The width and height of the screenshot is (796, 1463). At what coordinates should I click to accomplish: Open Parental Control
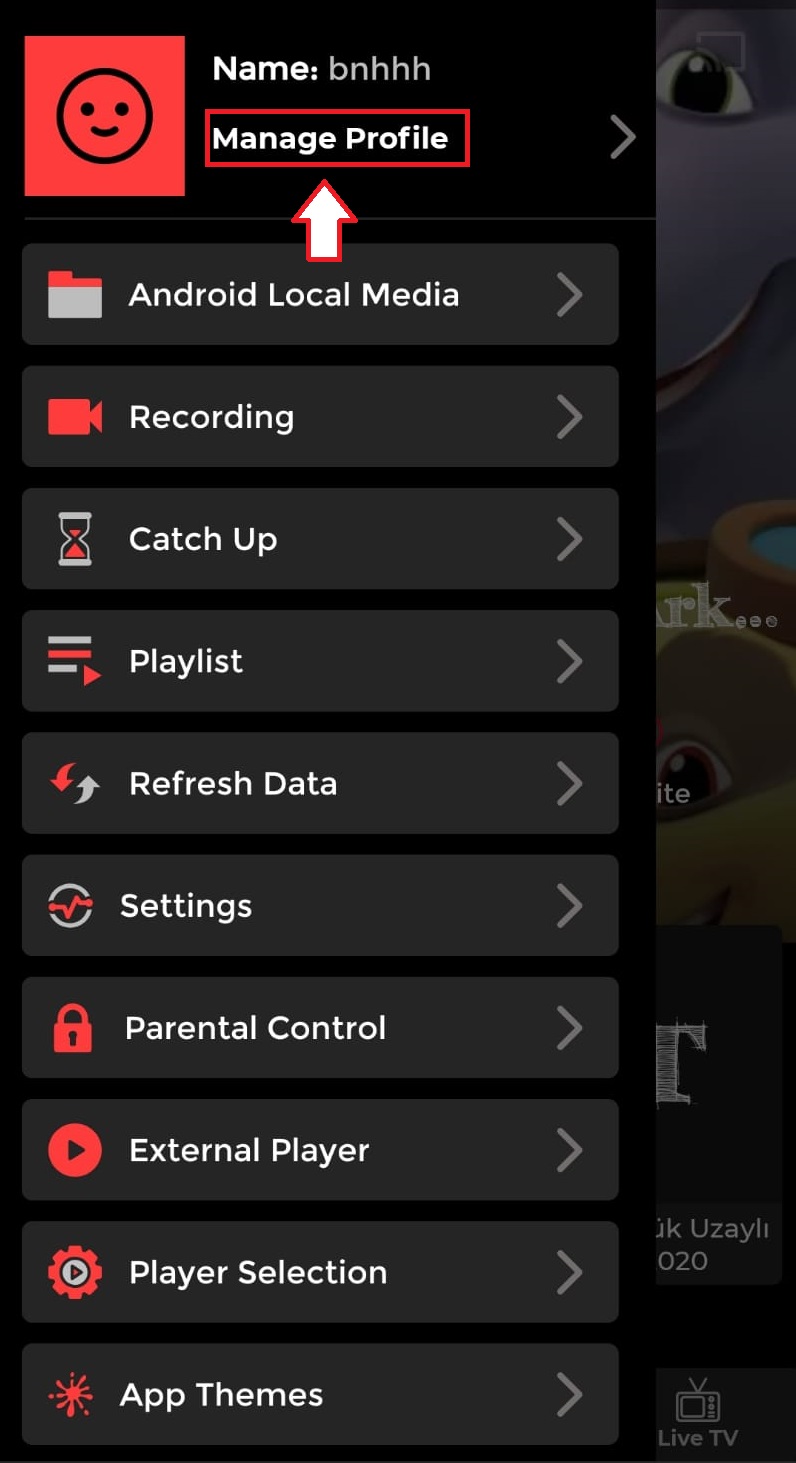tap(320, 1028)
